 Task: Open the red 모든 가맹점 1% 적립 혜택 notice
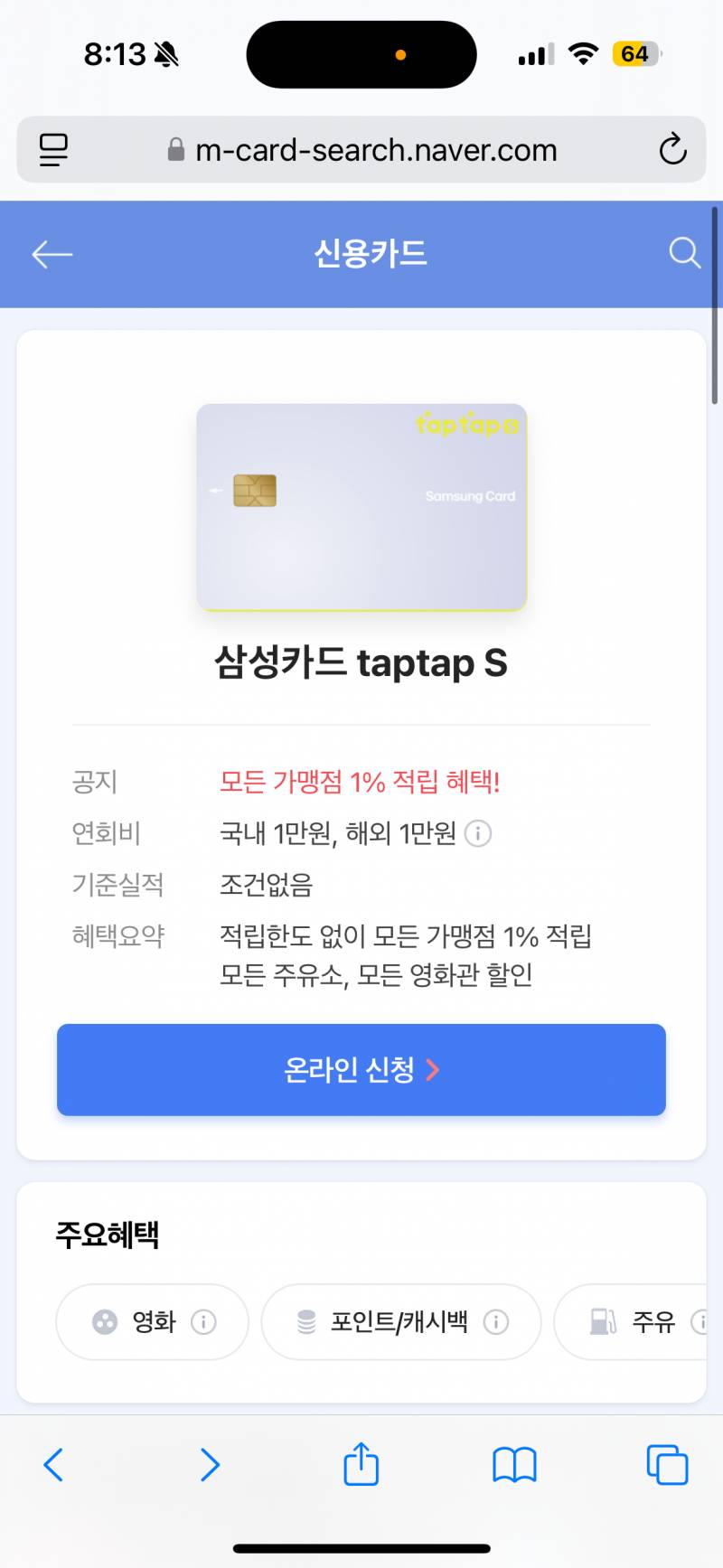click(360, 782)
